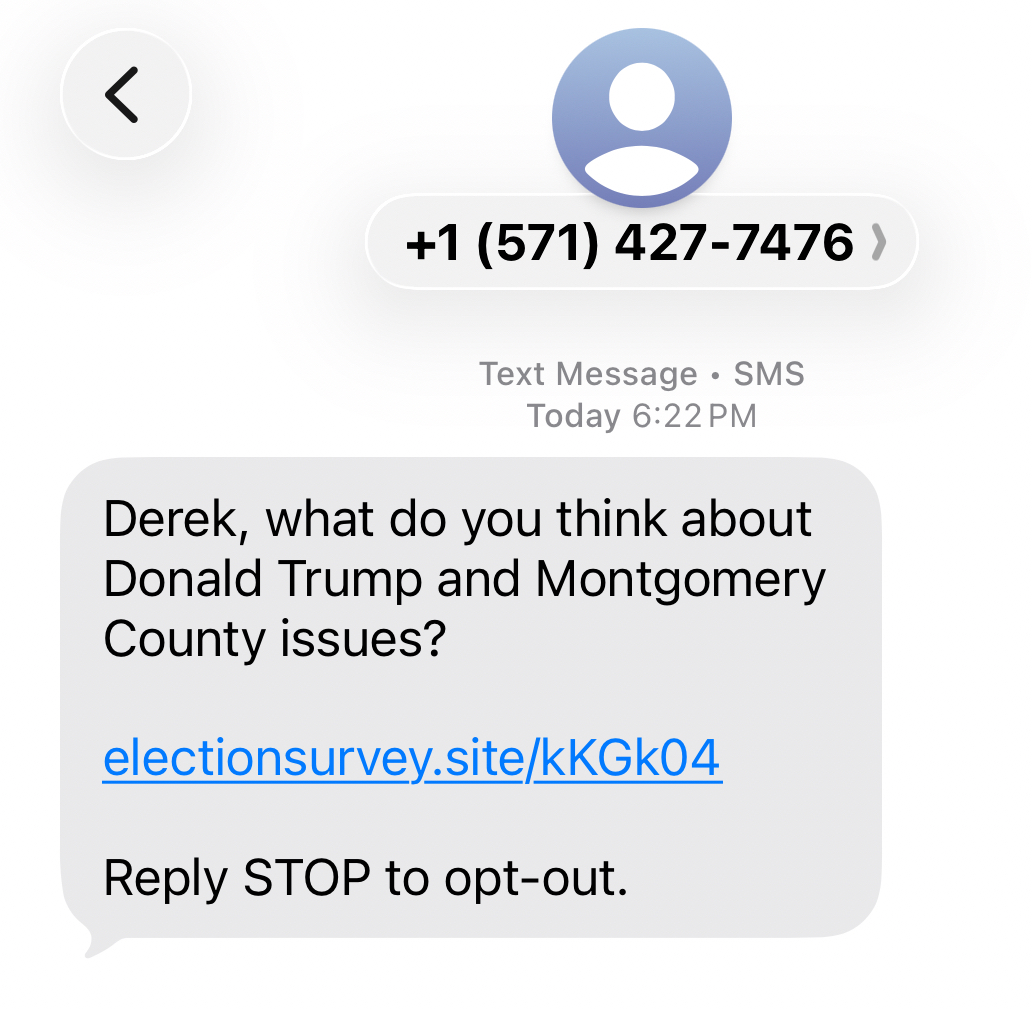Open the electionsurvey.site/kKGk04 link
Image resolution: width=1032 pixels, height=1009 pixels.
411,759
